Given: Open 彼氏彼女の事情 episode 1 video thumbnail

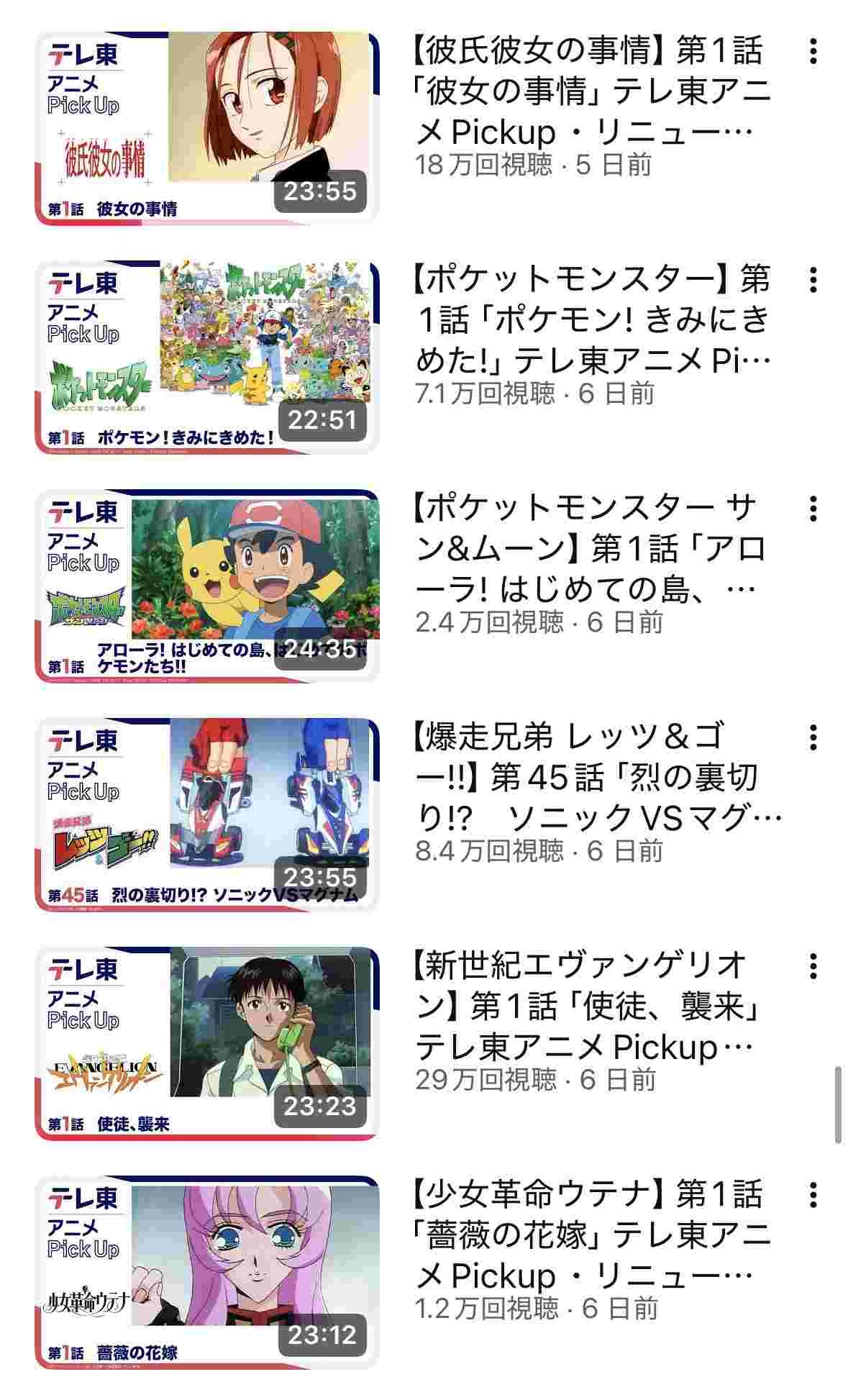Looking at the screenshot, I should point(207,128).
